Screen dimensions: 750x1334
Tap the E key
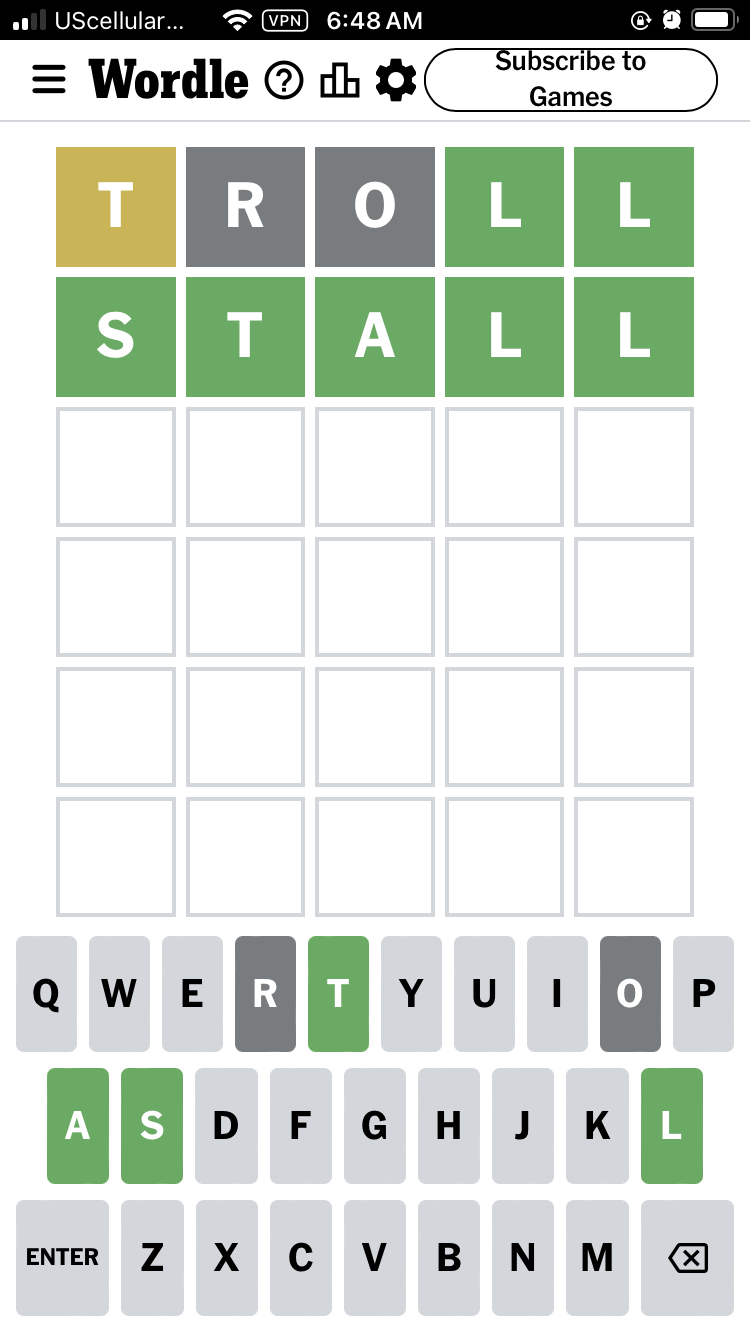point(192,994)
